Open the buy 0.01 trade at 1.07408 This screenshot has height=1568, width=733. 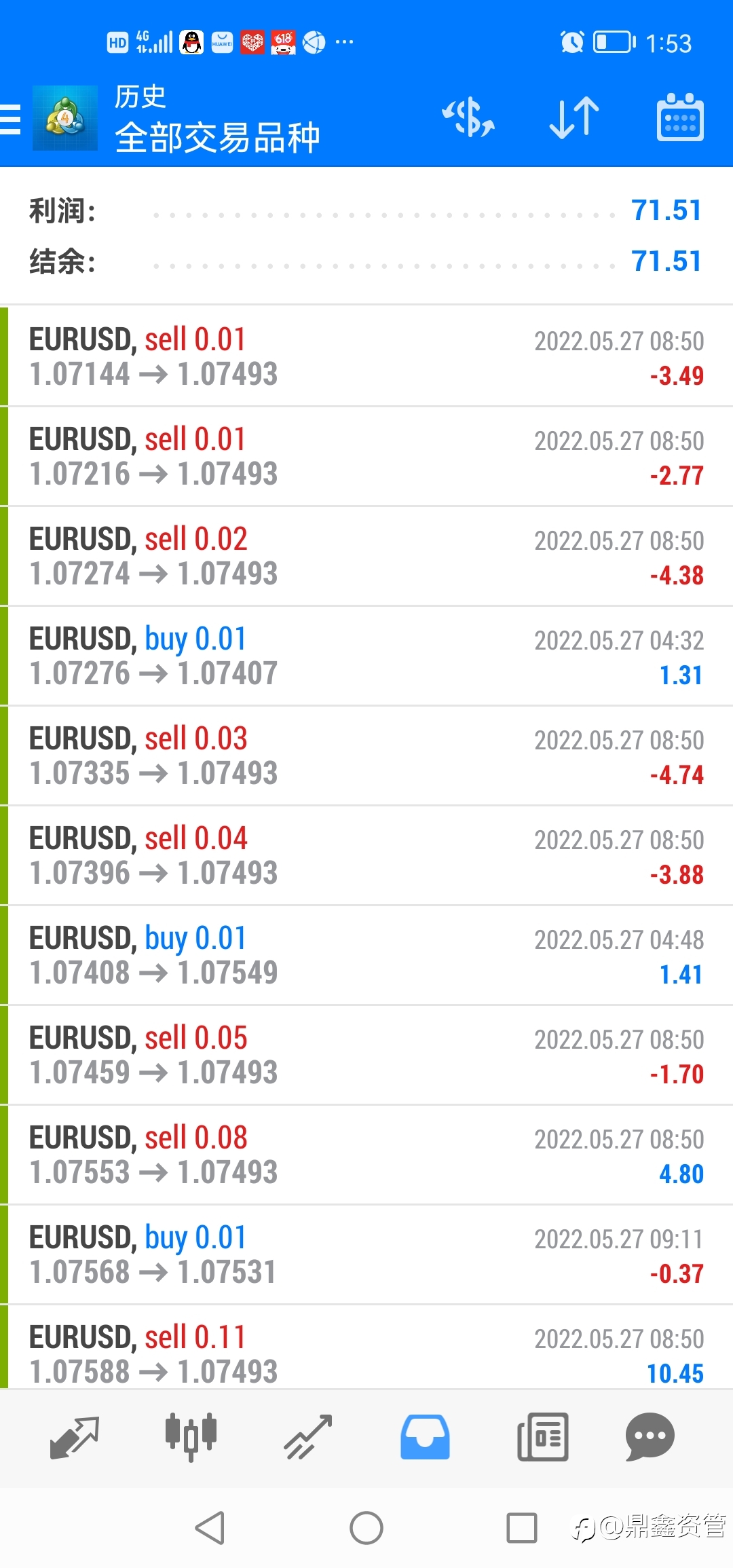coord(366,956)
